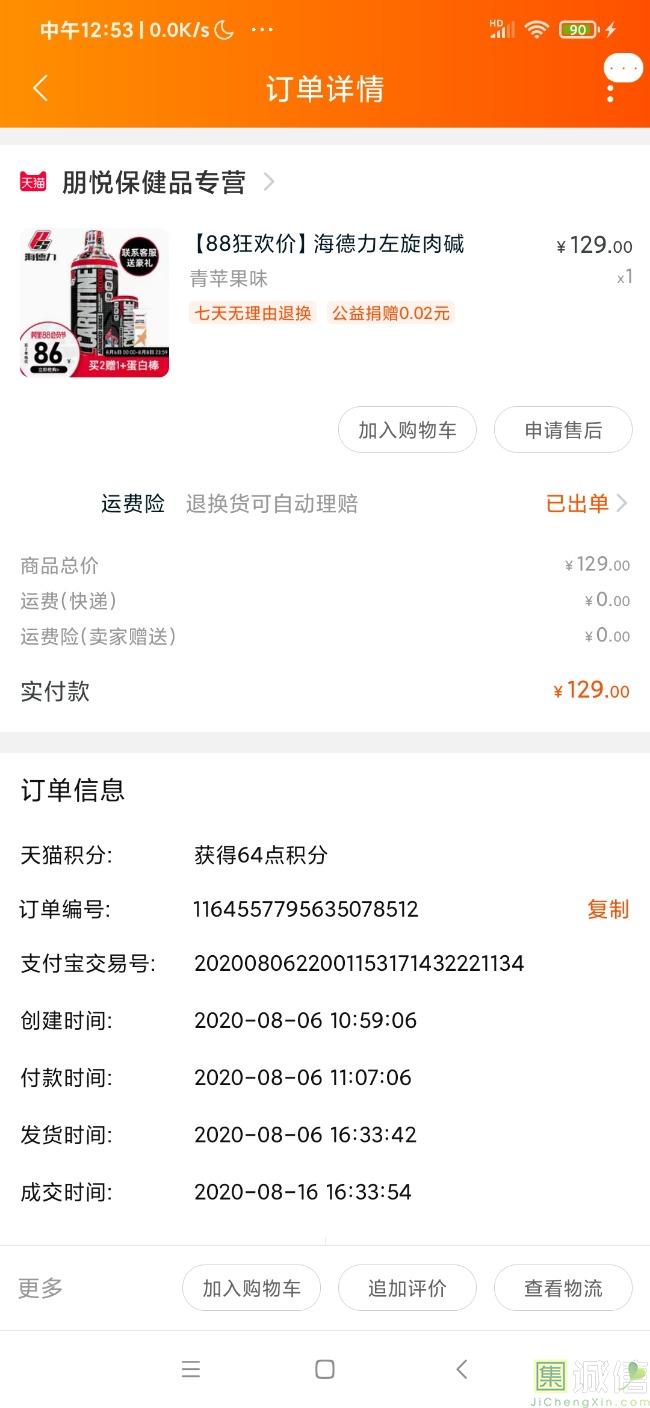
Task: Open 运费险 已出单 details
Action: click(586, 503)
